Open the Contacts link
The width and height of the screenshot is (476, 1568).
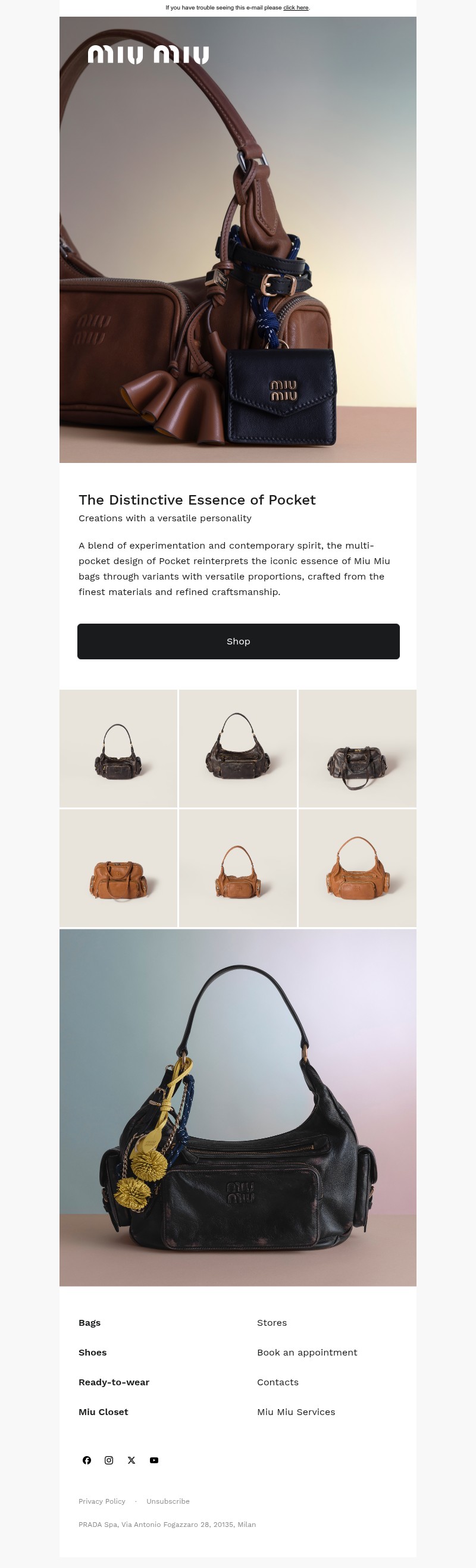(x=277, y=1382)
